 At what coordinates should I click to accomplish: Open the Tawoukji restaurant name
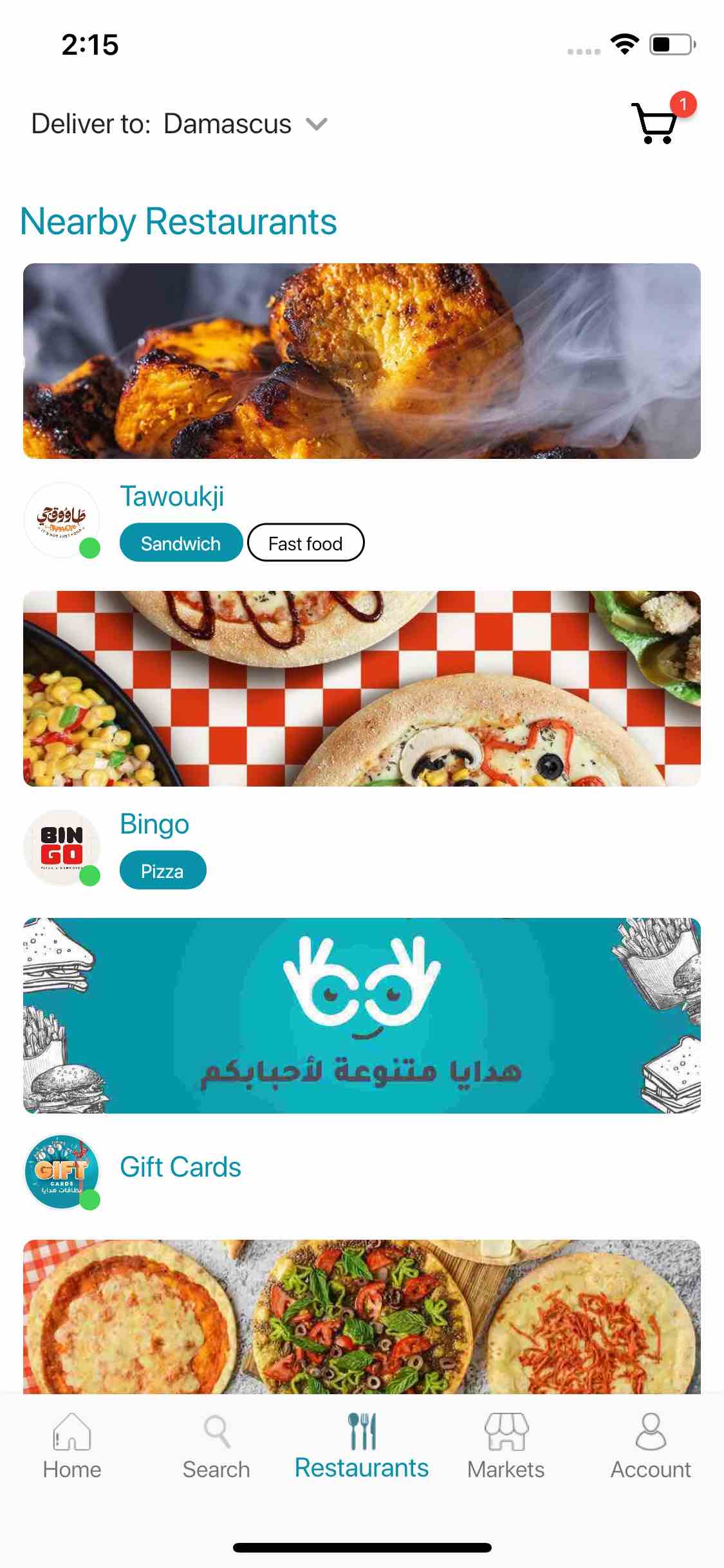pos(172,496)
